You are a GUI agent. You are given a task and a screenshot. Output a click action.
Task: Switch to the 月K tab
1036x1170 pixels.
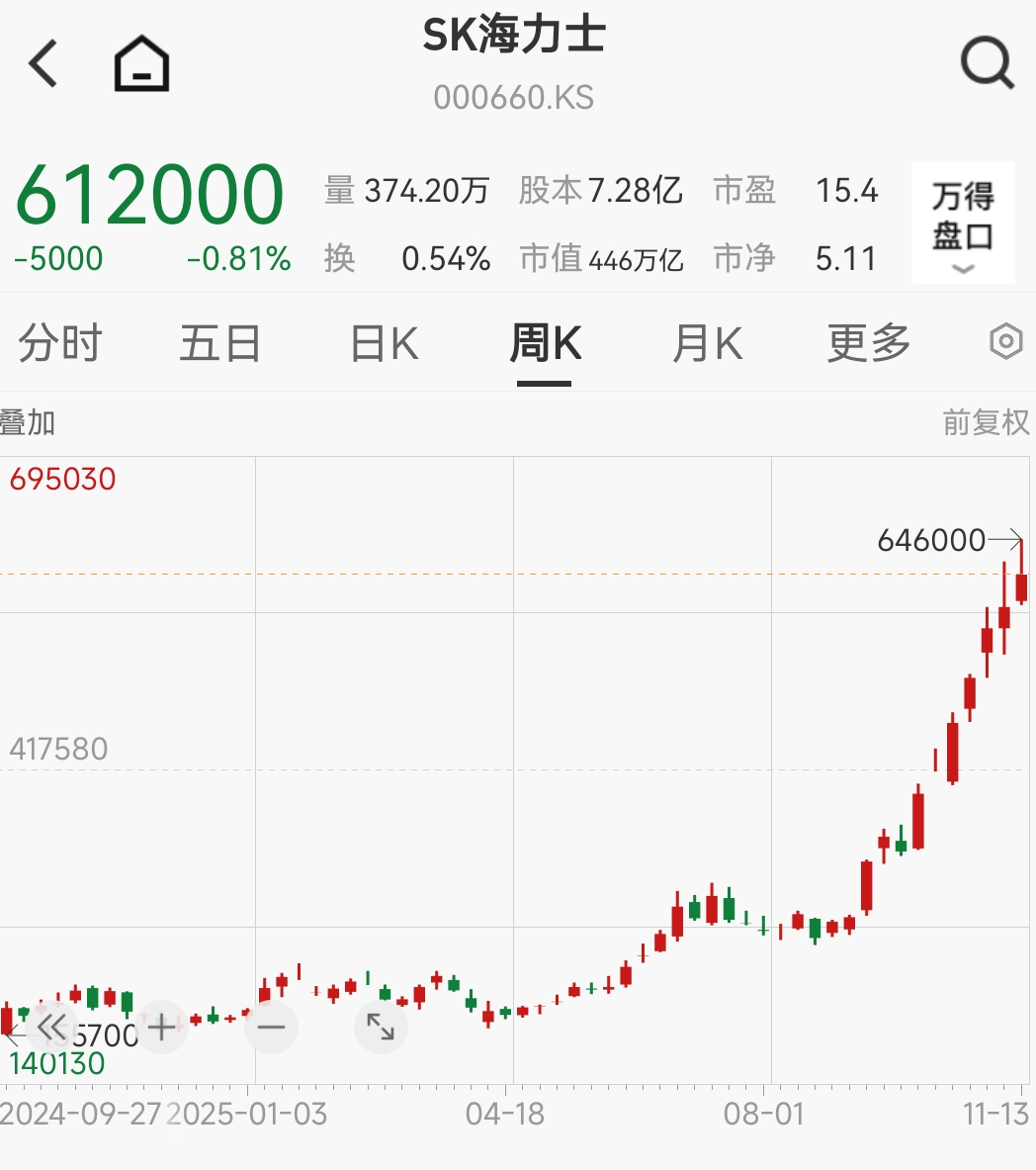[707, 344]
